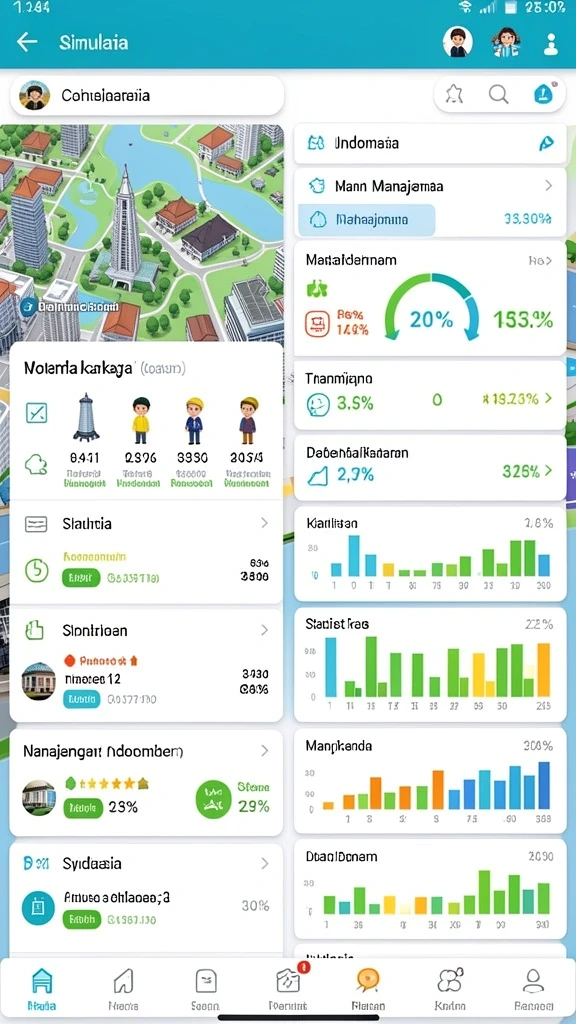Select the highlighted Mahaajomna item
Viewport: 576px width, 1024px height.
point(367,220)
